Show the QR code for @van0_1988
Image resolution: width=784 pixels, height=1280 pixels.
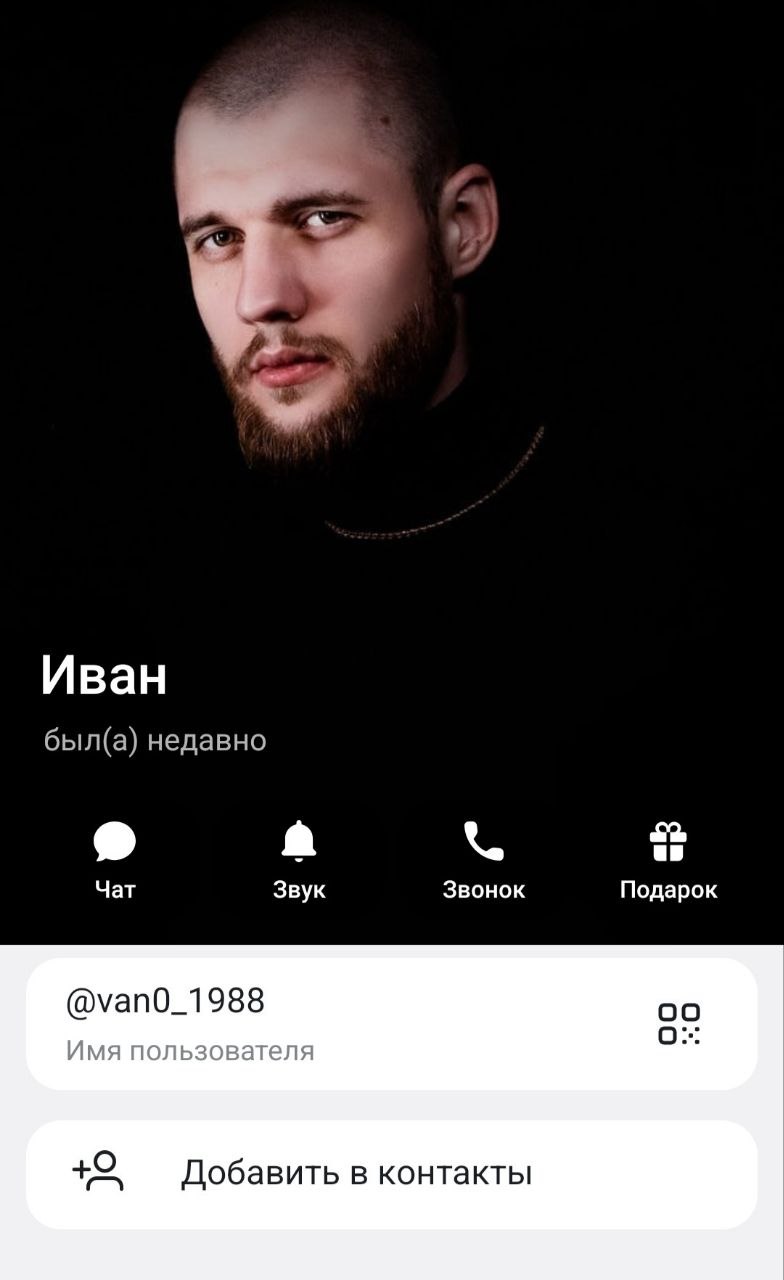coord(679,1023)
